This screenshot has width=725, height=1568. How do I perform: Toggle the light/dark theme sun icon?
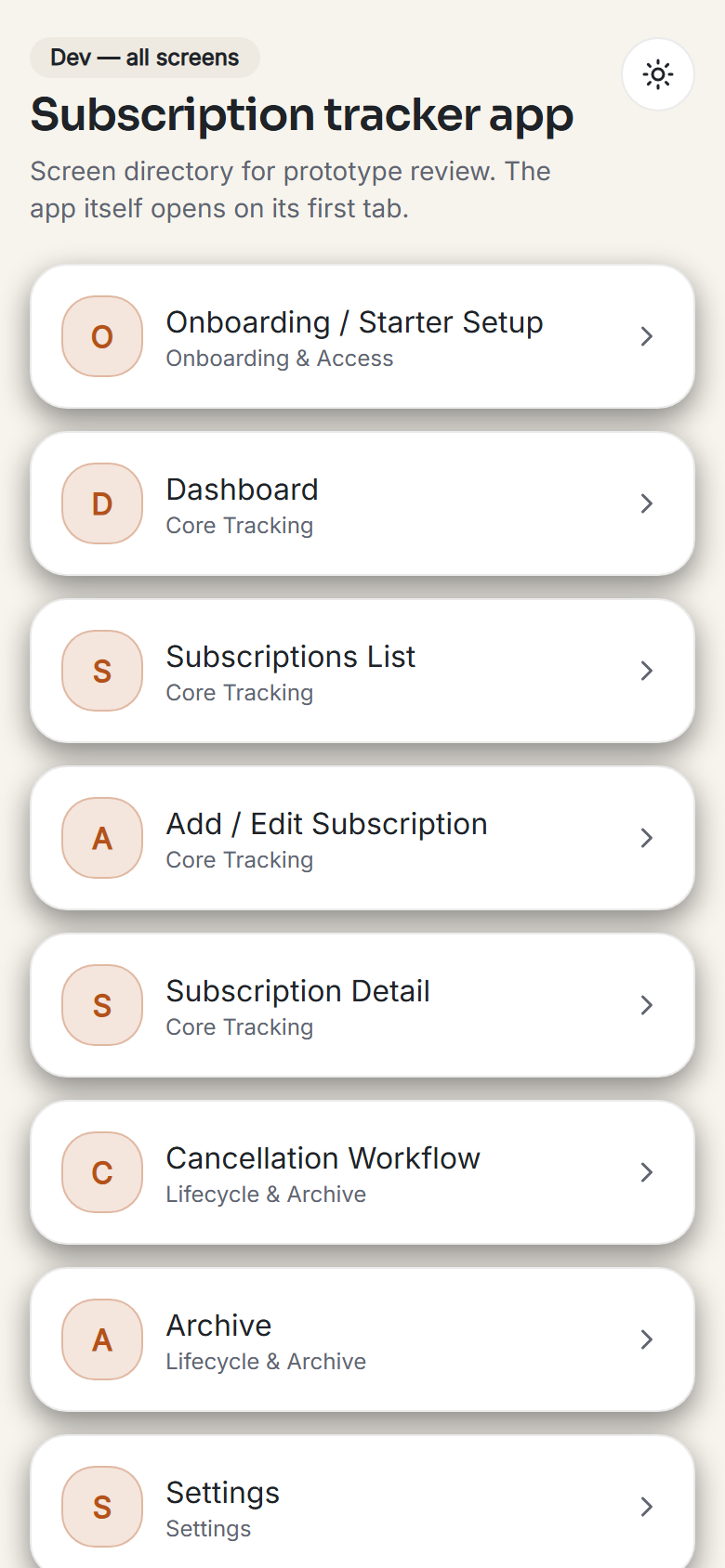[x=658, y=74]
